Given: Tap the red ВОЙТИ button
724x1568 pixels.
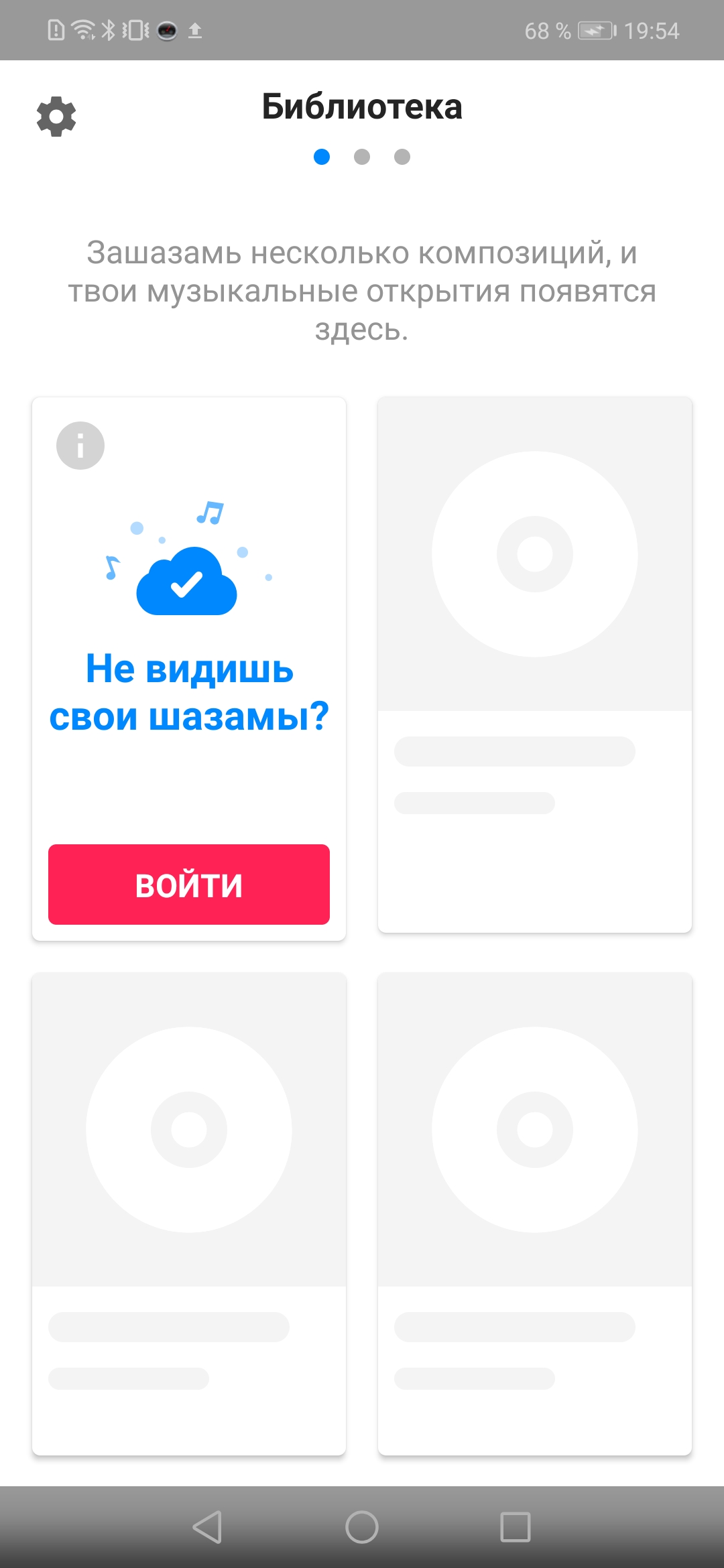Looking at the screenshot, I should click(x=189, y=885).
